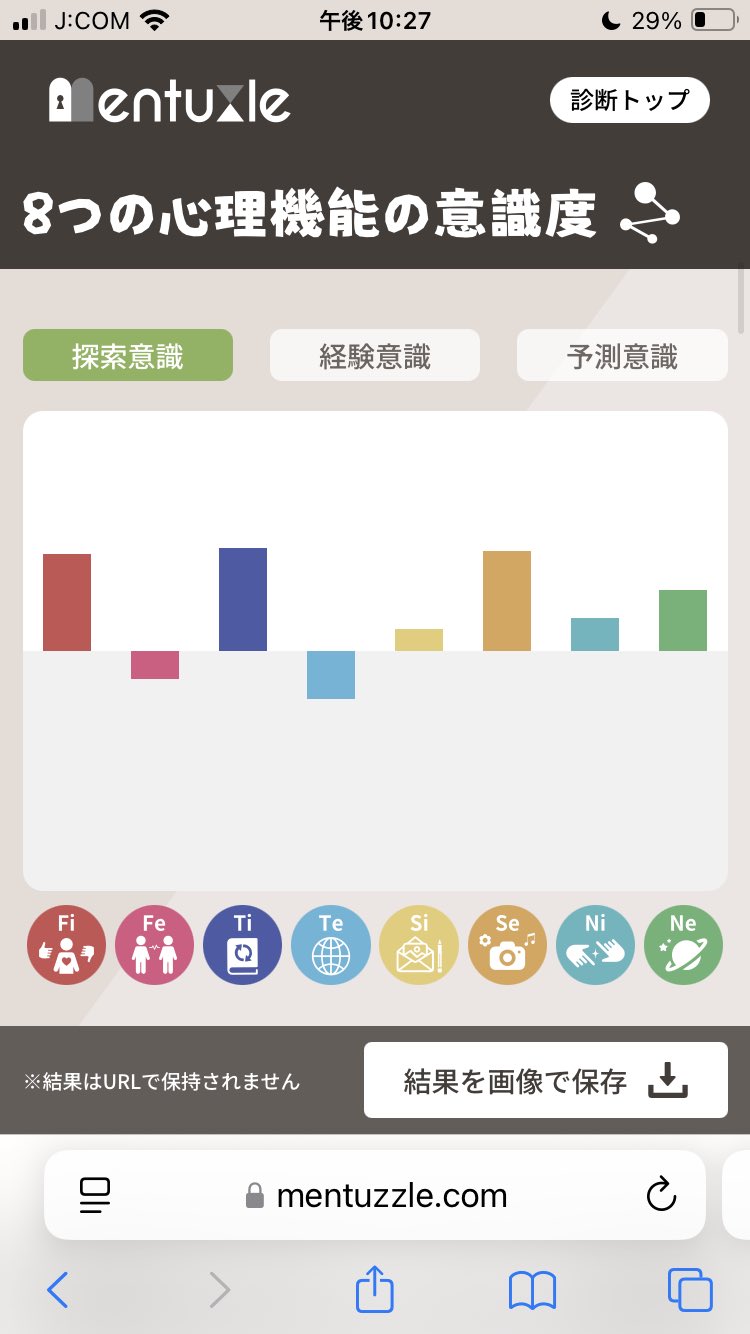Screen dimensions: 750x1334
Task: Open the Ti function icon
Action: (x=243, y=946)
